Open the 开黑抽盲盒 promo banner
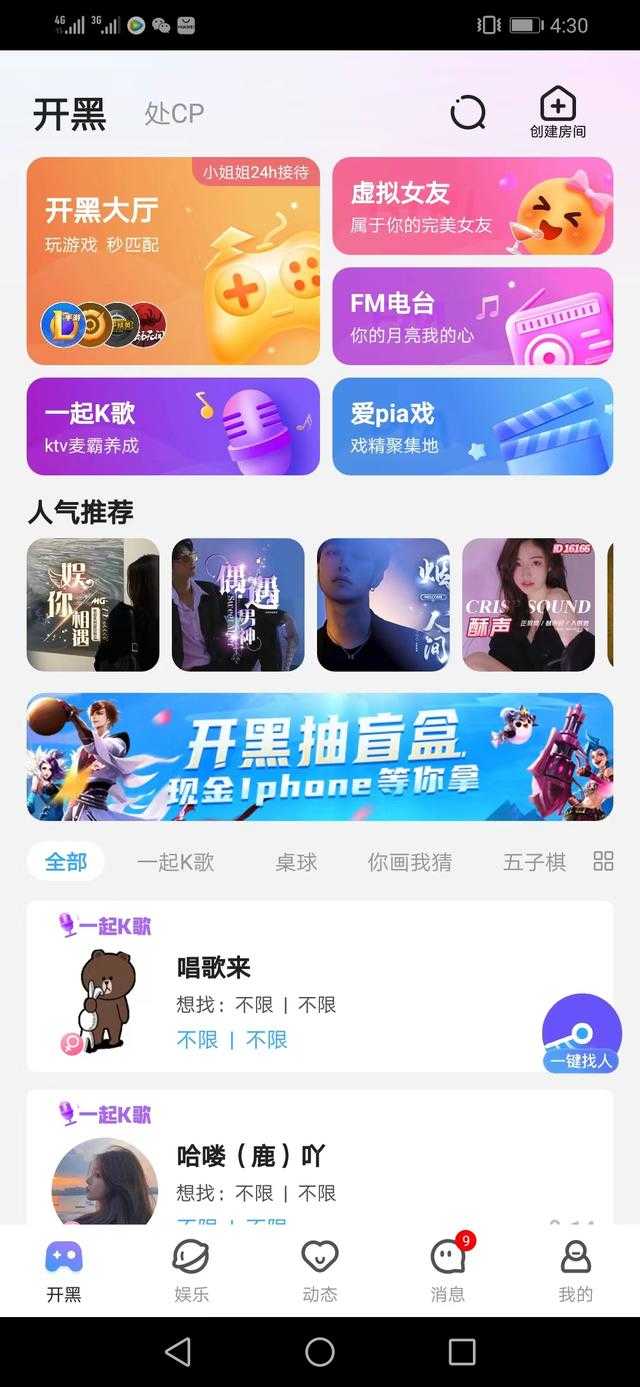The width and height of the screenshot is (640, 1387). coord(320,757)
